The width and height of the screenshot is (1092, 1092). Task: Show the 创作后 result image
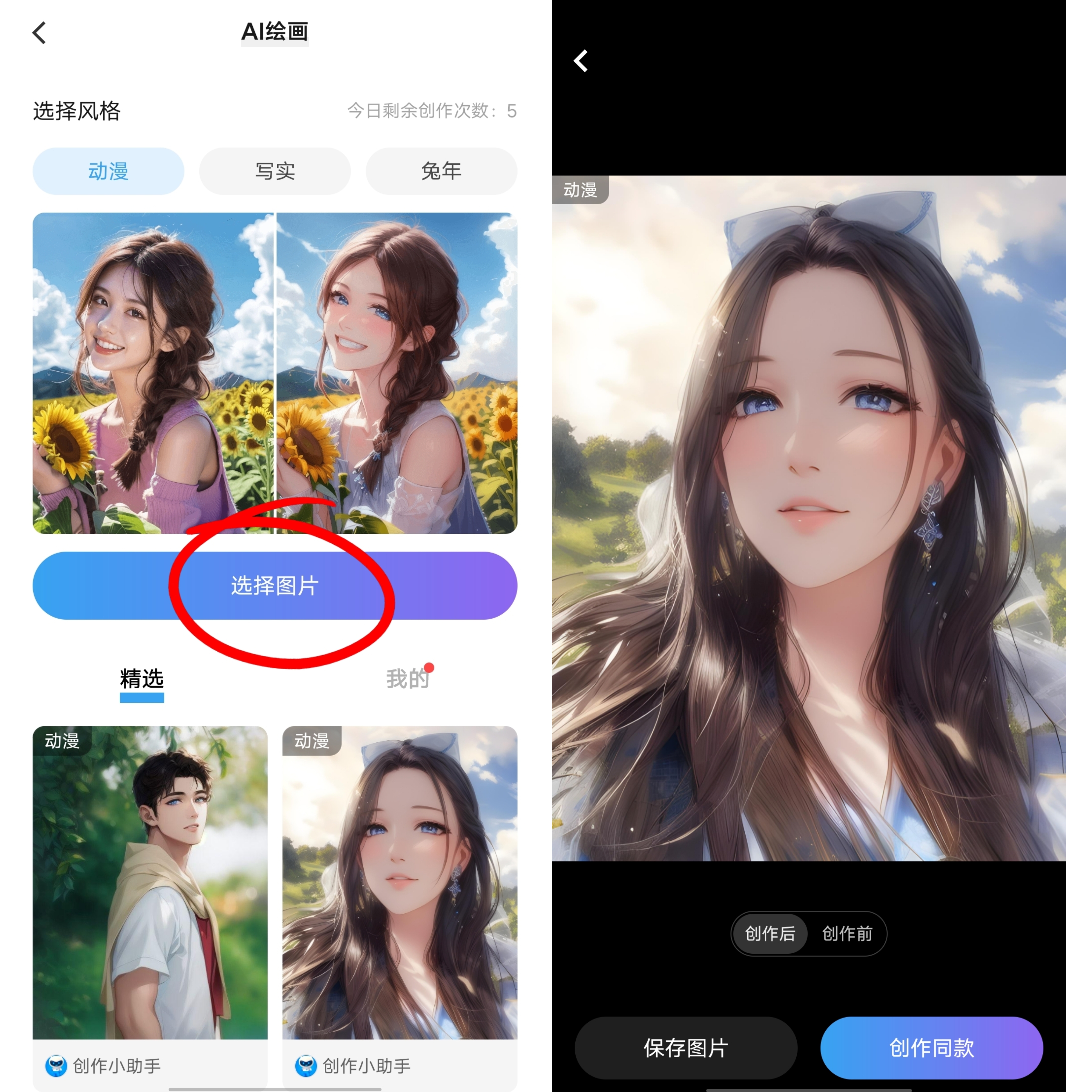[770, 934]
